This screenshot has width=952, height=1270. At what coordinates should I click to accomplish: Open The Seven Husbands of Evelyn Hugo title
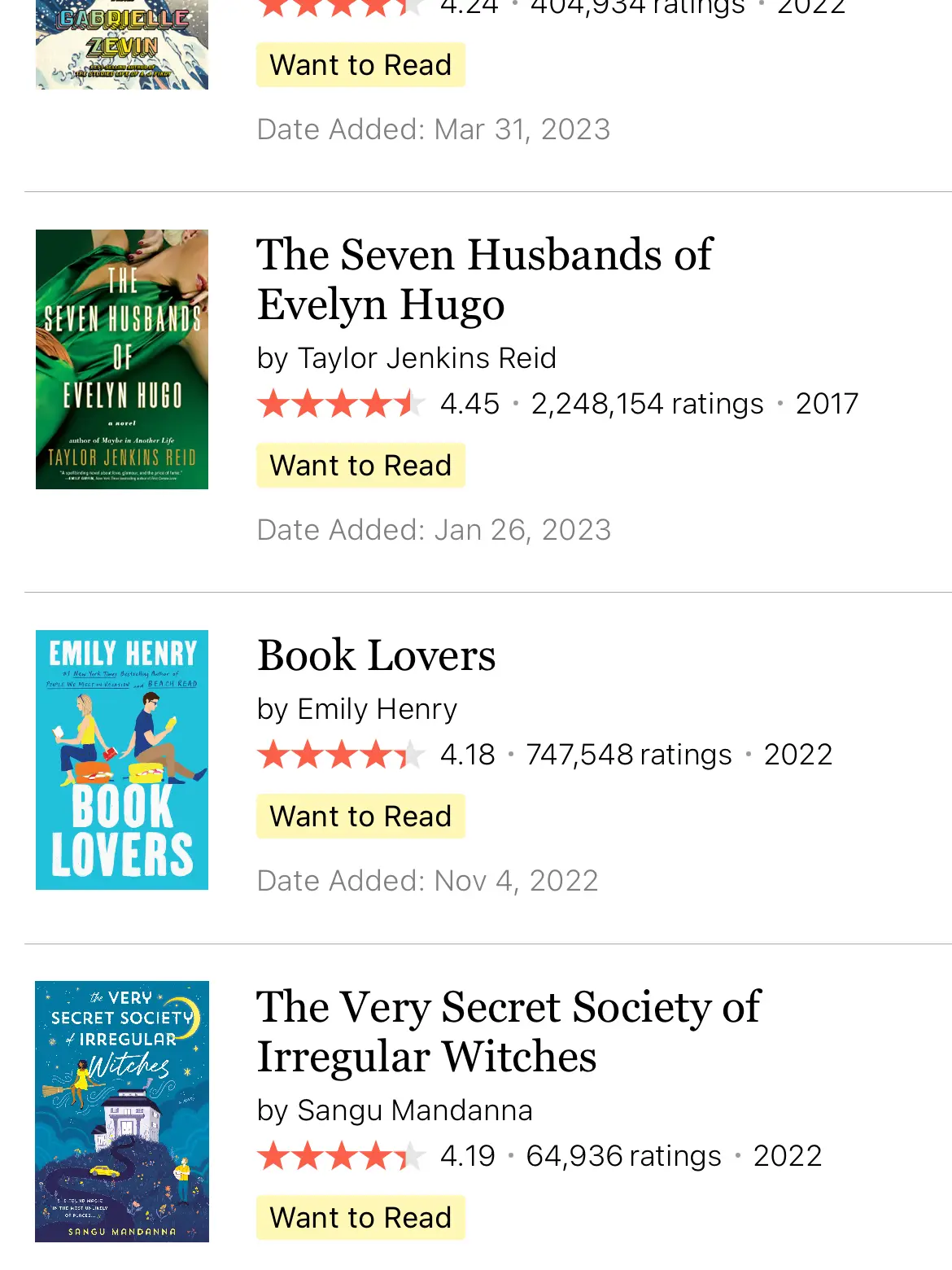point(484,279)
